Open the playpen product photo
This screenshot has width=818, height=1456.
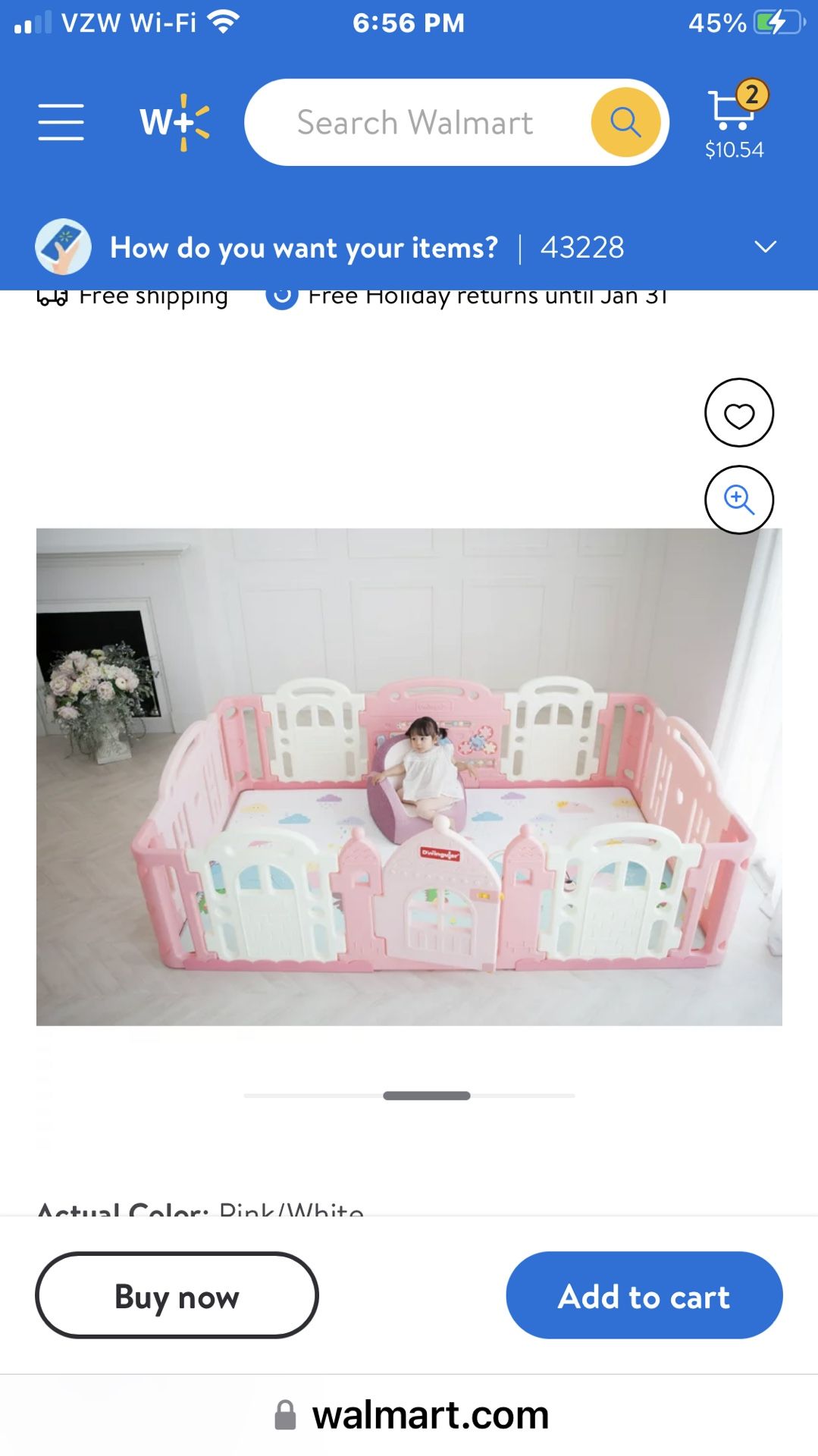[409, 777]
